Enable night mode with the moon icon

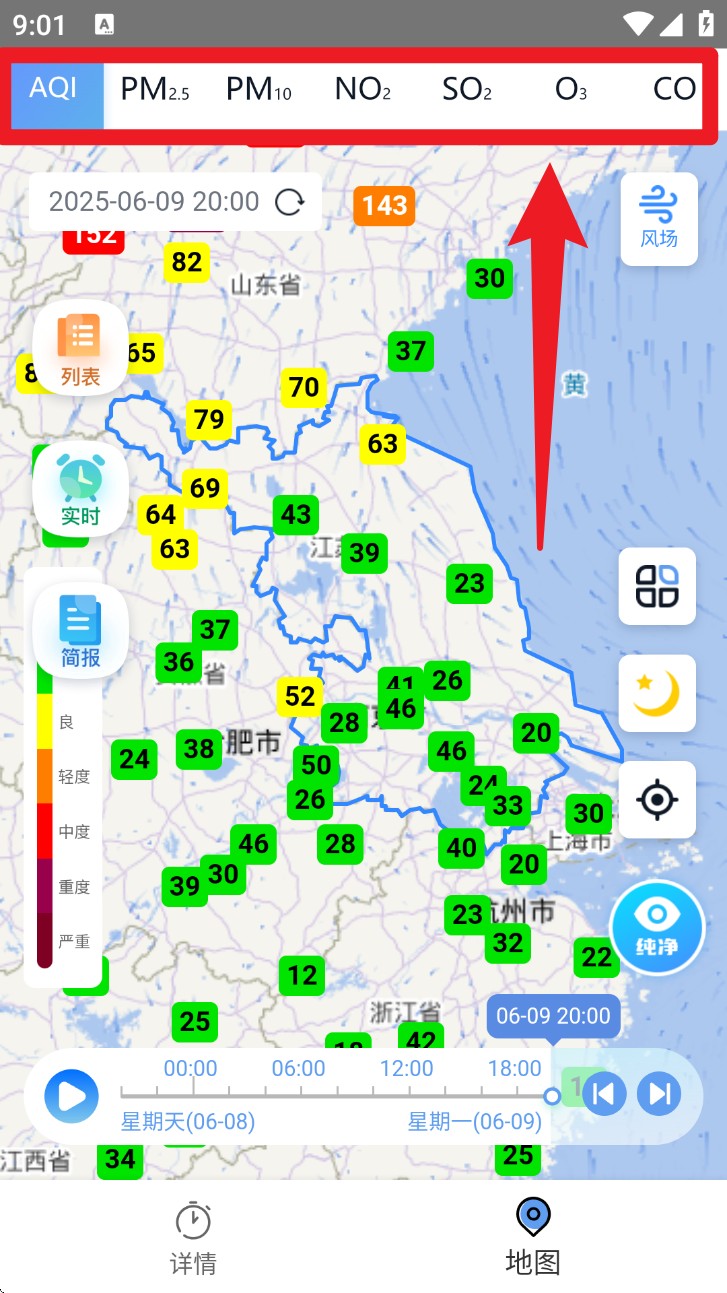click(x=657, y=693)
